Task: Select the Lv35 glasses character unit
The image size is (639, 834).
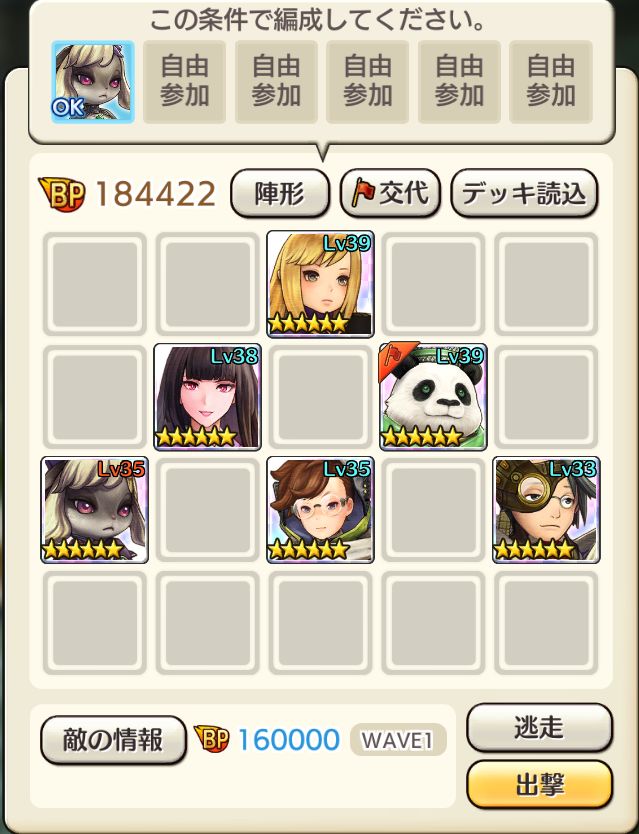Action: pos(320,510)
